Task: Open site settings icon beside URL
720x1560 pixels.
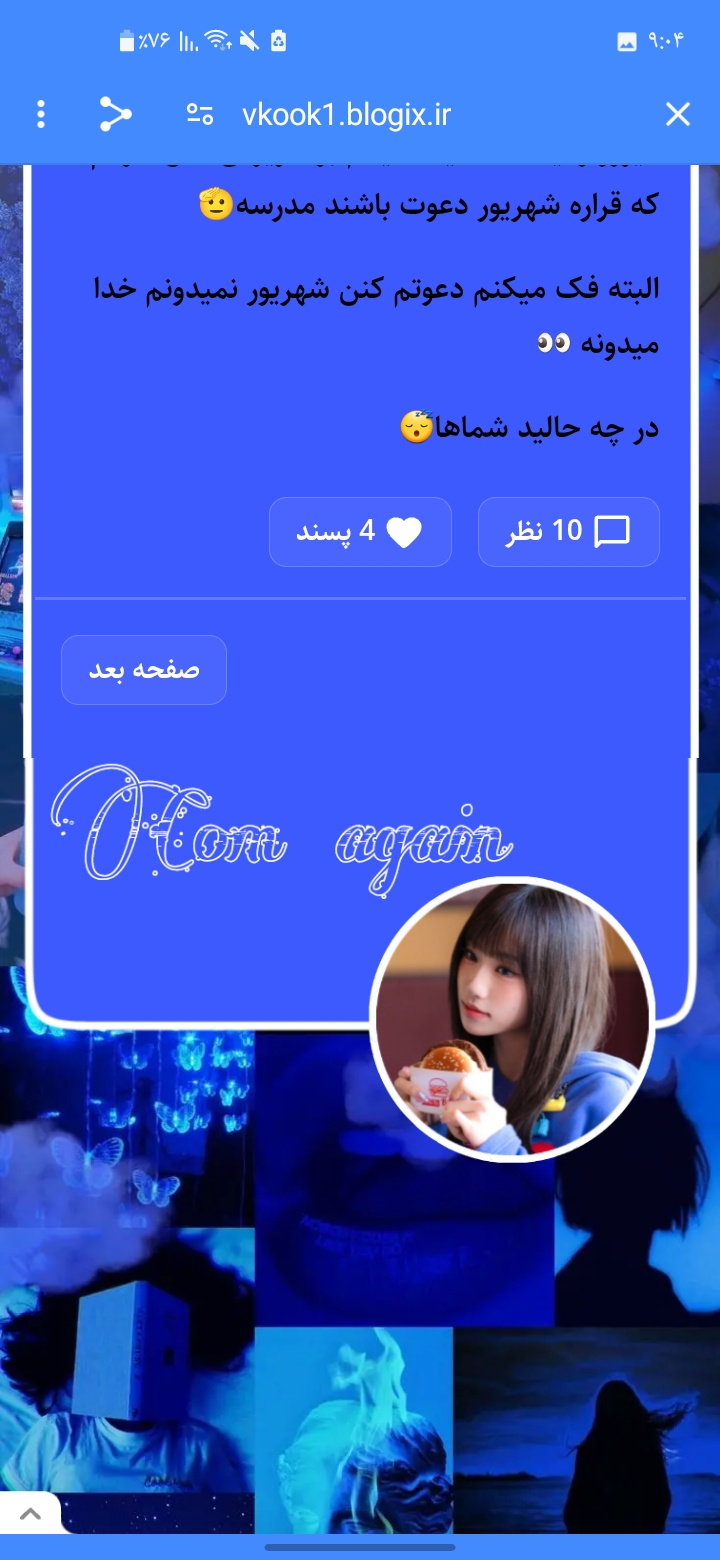Action: pyautogui.click(x=200, y=115)
